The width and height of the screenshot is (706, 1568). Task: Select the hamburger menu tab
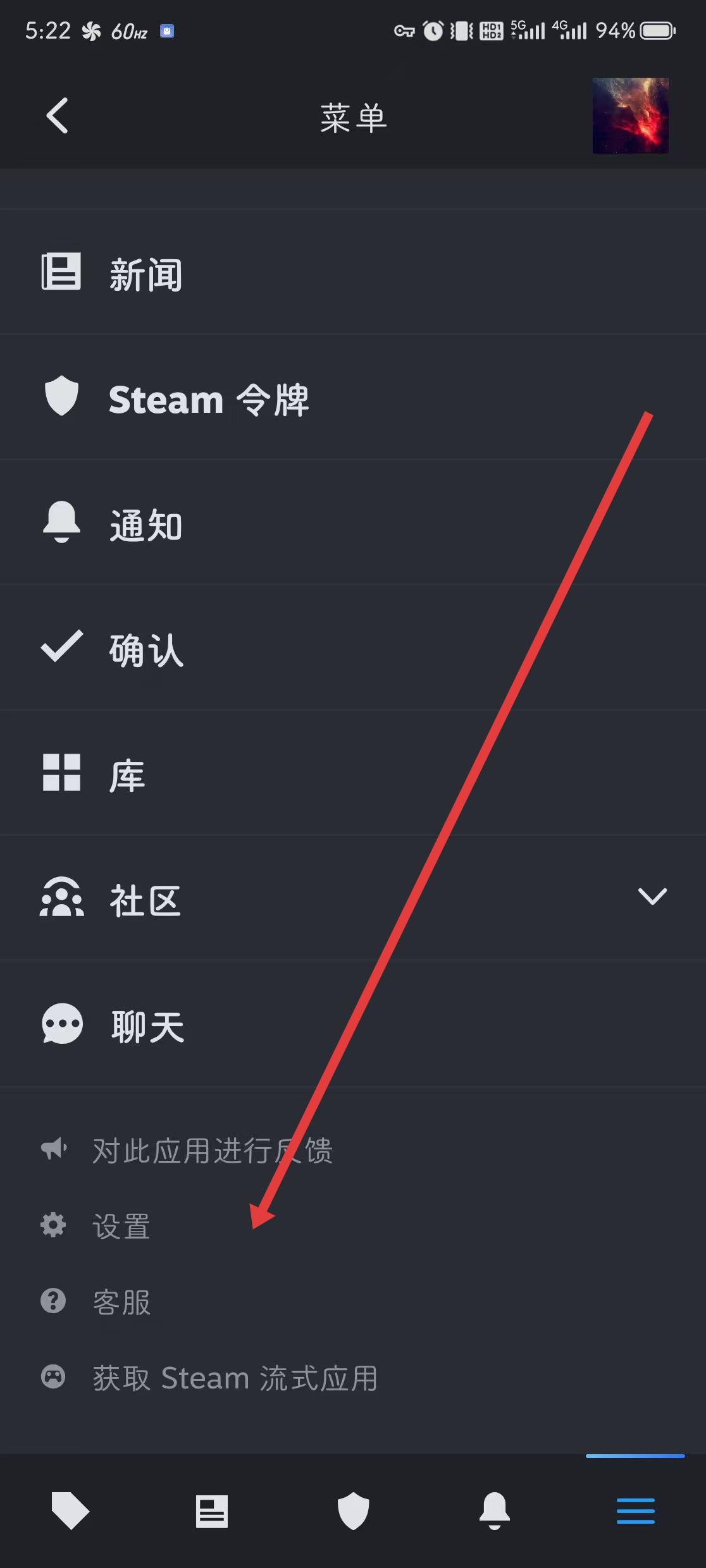point(635,1512)
